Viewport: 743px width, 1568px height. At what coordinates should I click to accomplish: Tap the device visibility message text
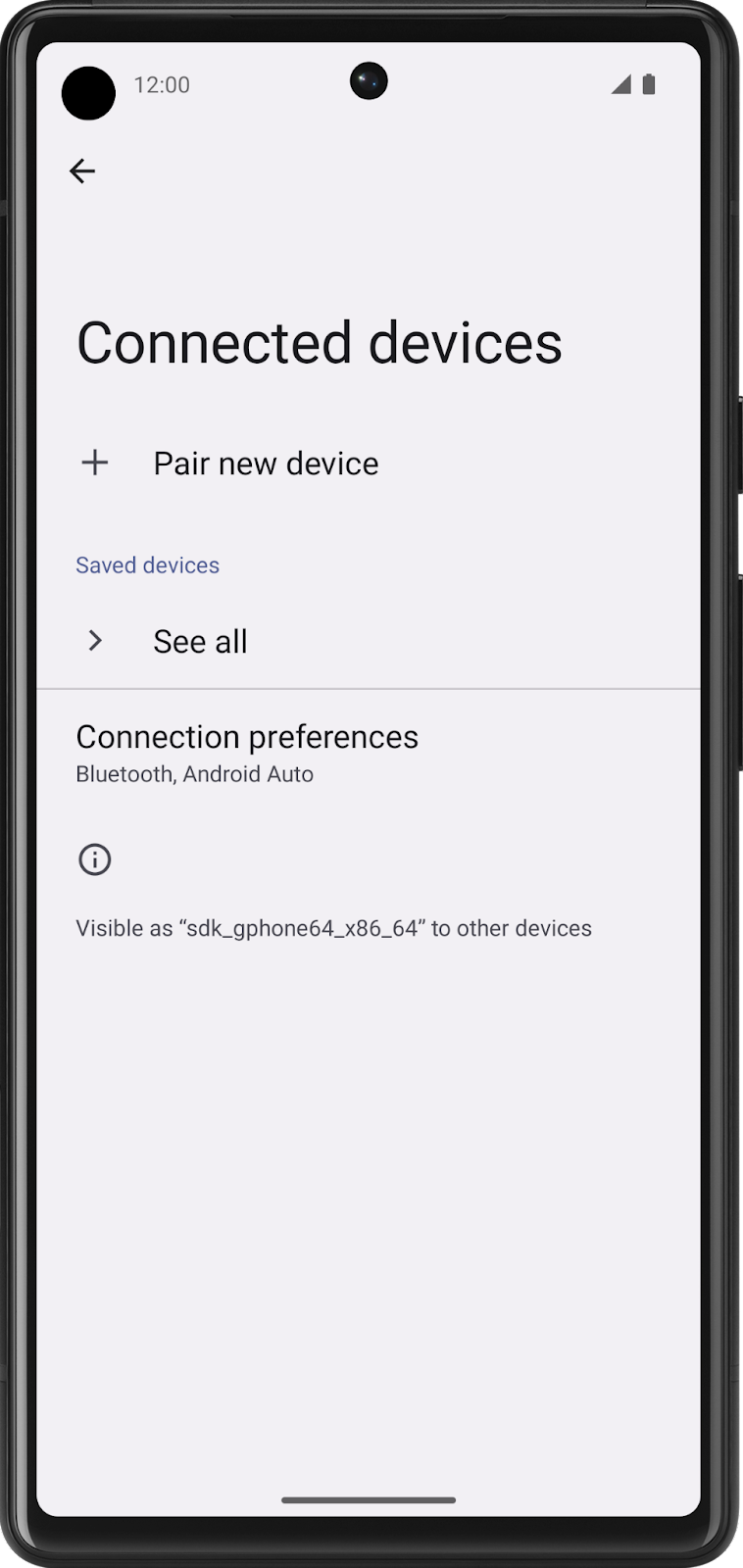click(x=333, y=928)
